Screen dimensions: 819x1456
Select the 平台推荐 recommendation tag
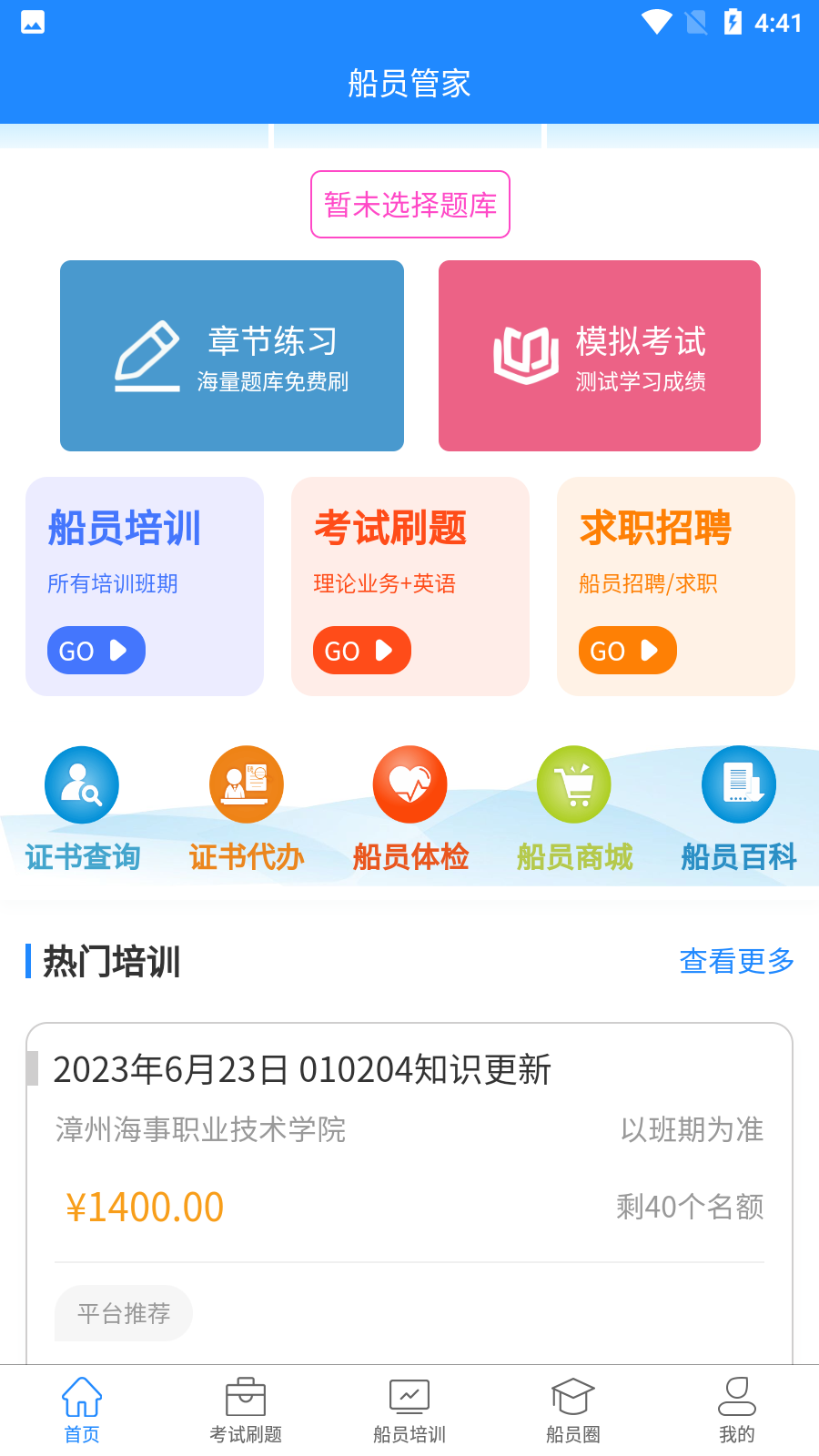(x=123, y=1313)
